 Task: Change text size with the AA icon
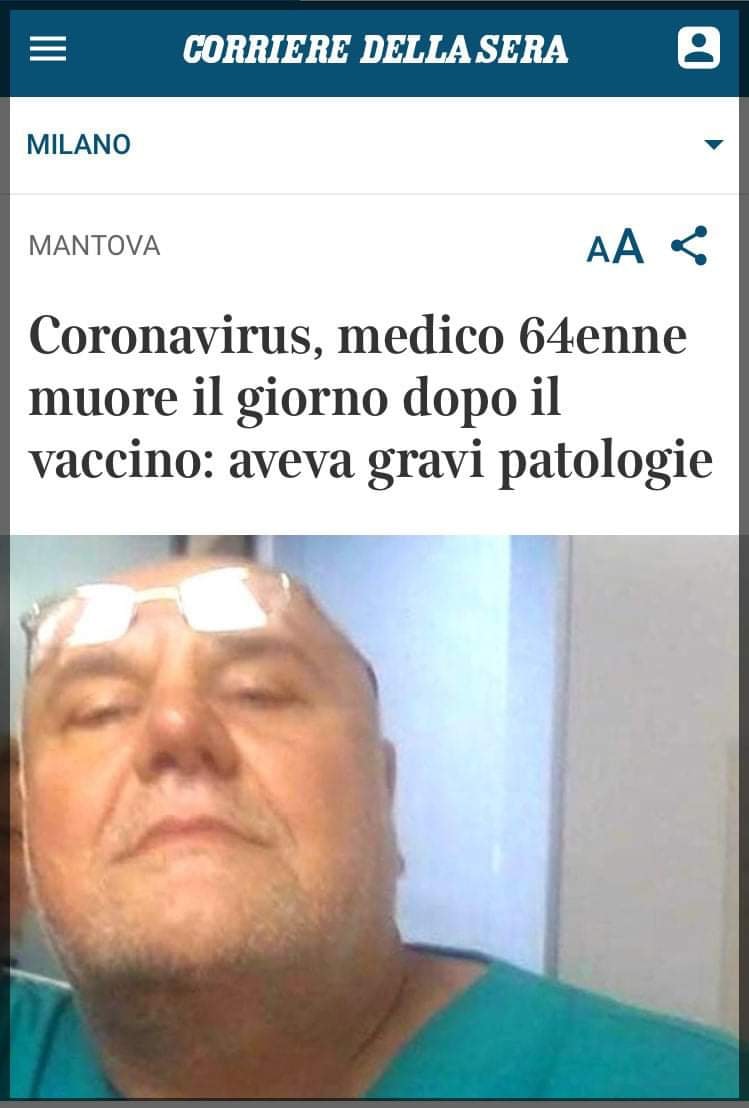pos(614,247)
